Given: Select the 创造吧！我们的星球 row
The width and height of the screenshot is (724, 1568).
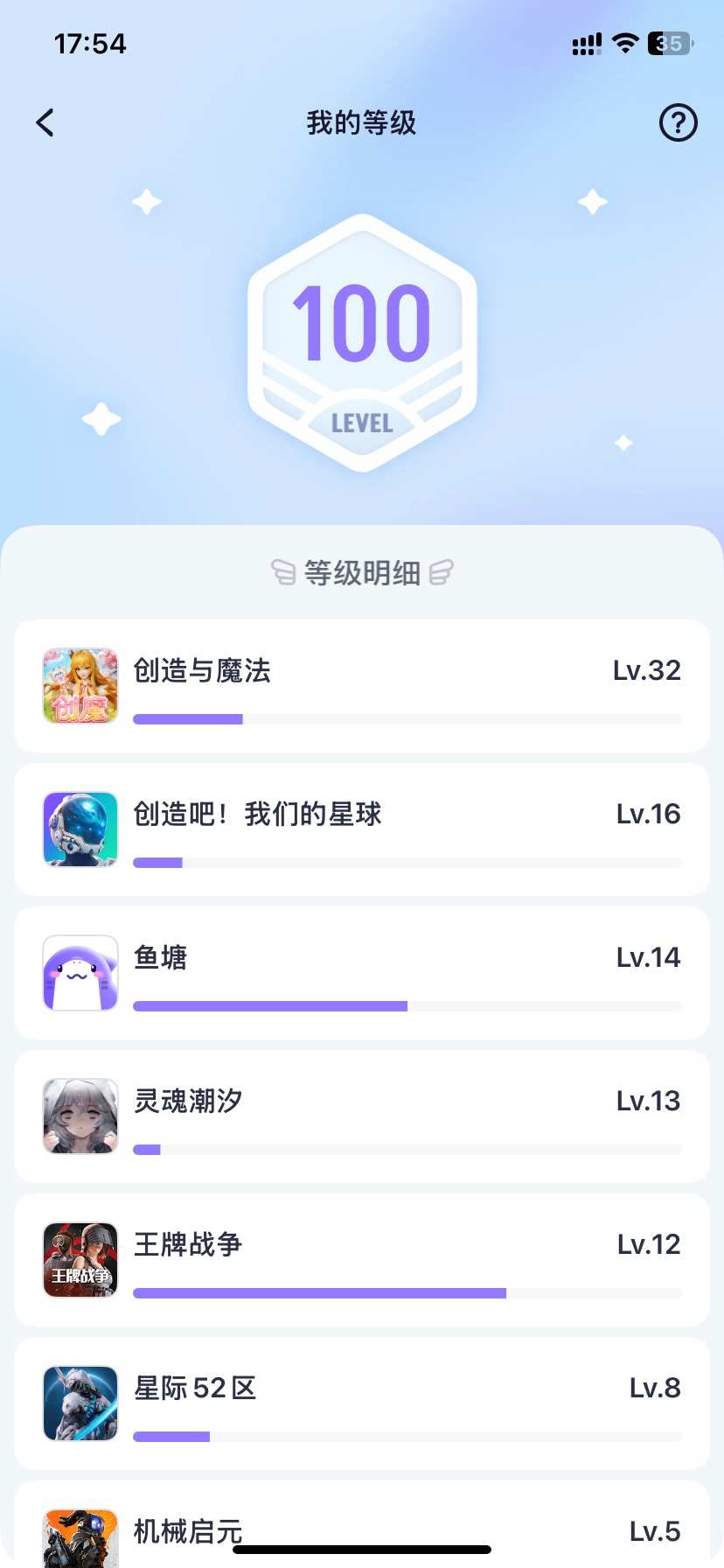Looking at the screenshot, I should click(362, 829).
